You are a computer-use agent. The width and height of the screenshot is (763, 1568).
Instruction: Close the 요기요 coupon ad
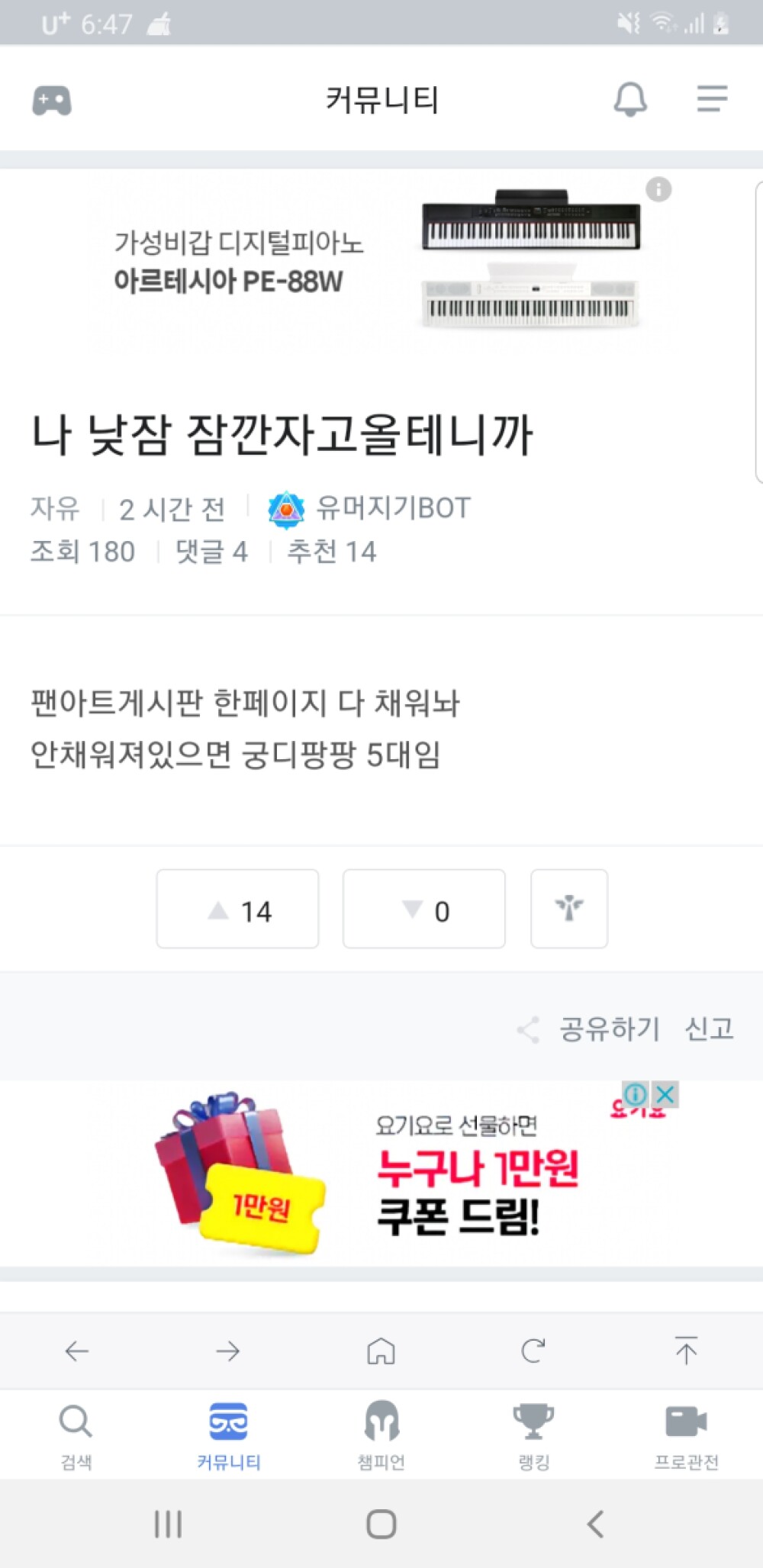tap(665, 1095)
